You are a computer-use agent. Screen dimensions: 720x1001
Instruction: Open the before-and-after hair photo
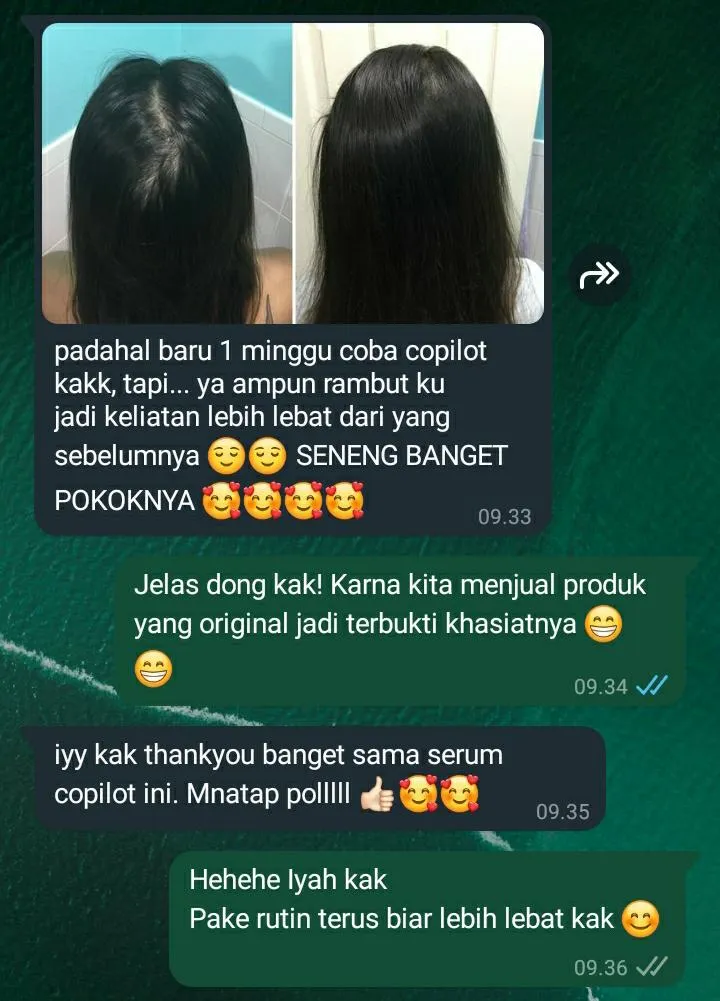[293, 173]
